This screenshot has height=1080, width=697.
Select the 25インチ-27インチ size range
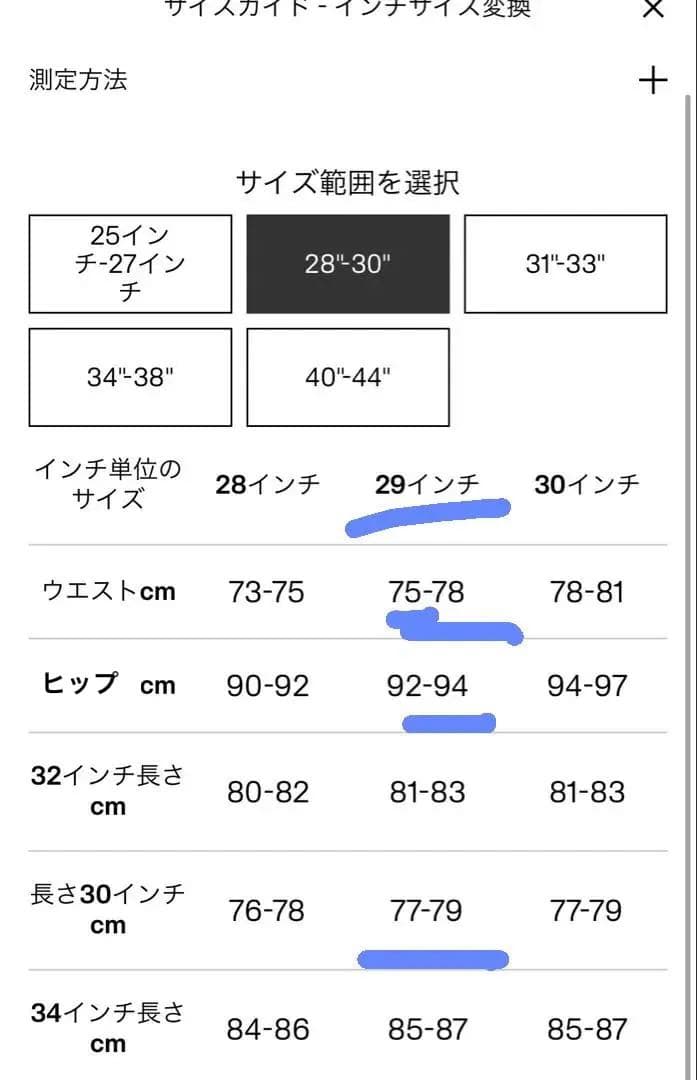click(131, 264)
